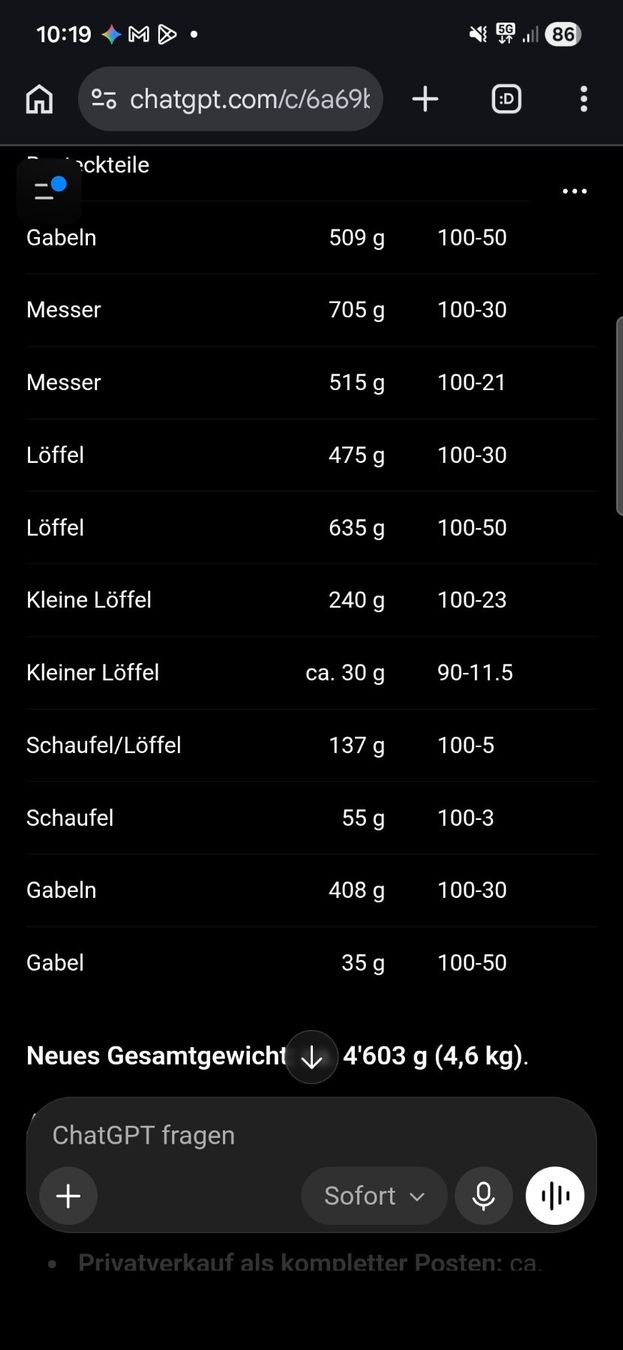Add an attachment with the plus button

[x=68, y=1196]
